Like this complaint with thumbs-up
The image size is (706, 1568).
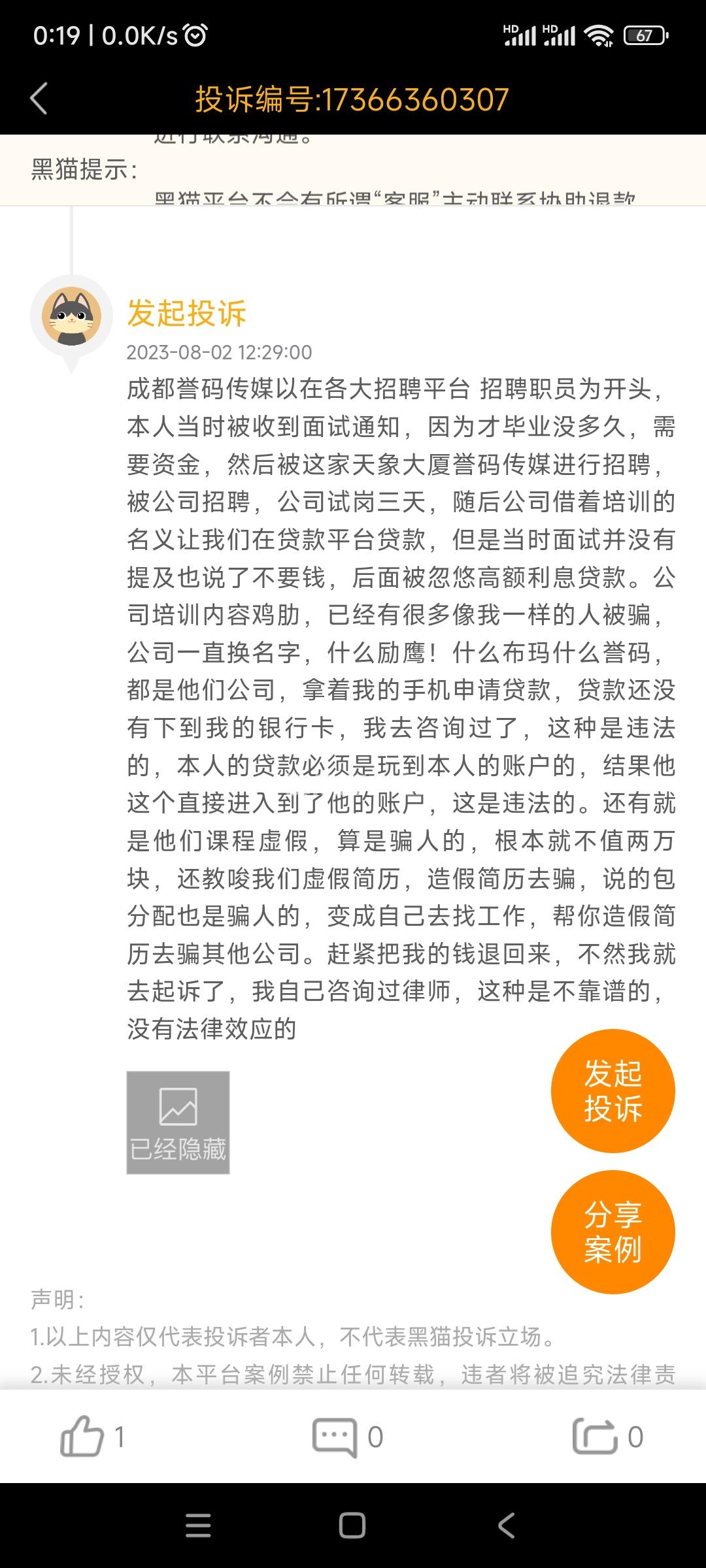coord(82,1436)
